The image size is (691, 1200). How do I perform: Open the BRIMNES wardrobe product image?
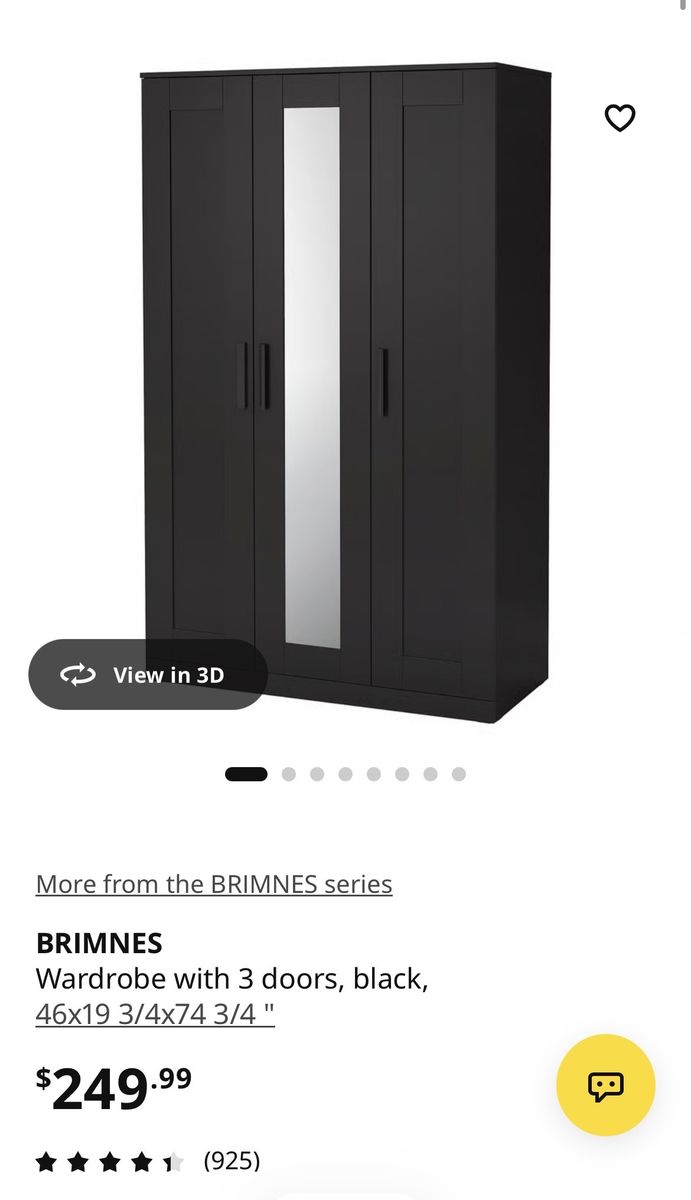pos(346,390)
